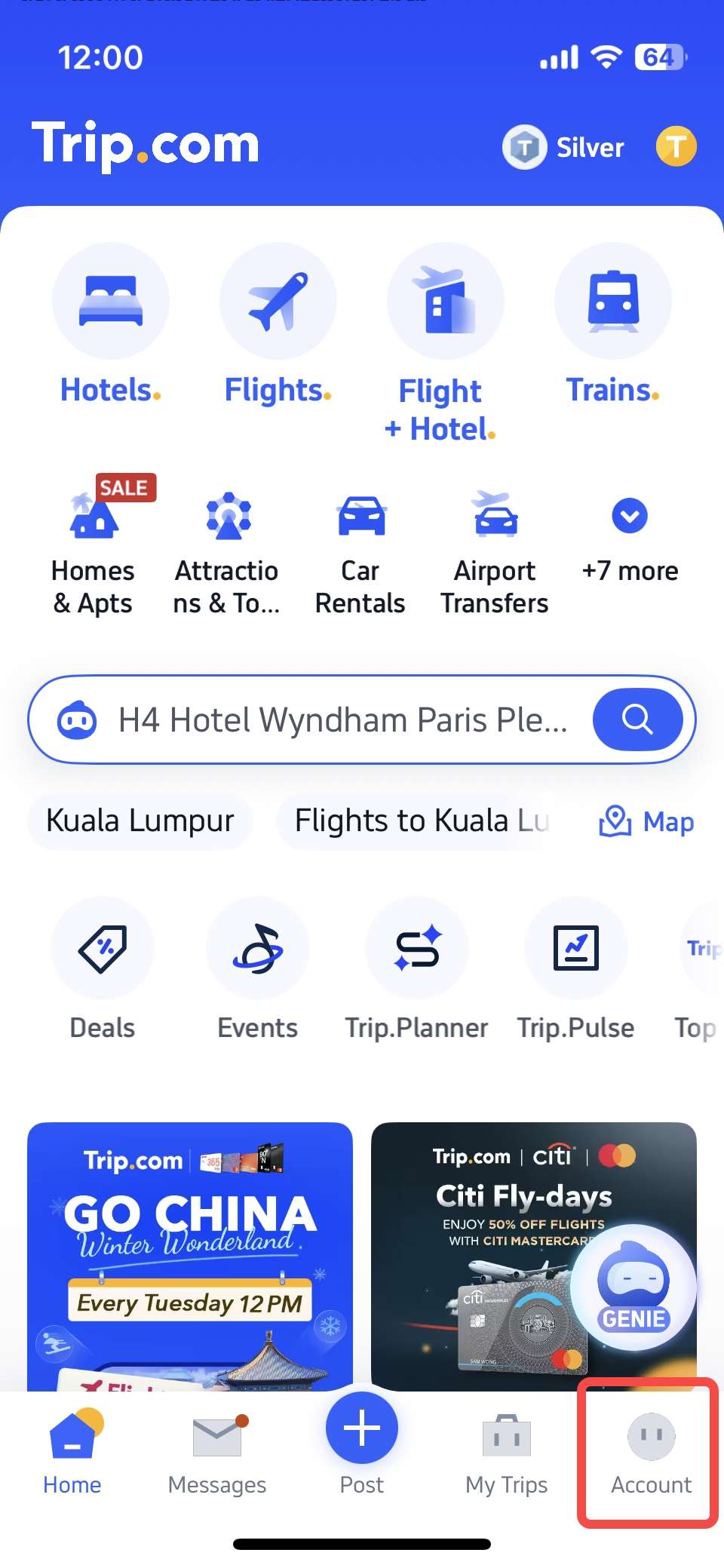Switch to the Messages tab
Image resolution: width=724 pixels, height=1568 pixels.
point(216,1448)
